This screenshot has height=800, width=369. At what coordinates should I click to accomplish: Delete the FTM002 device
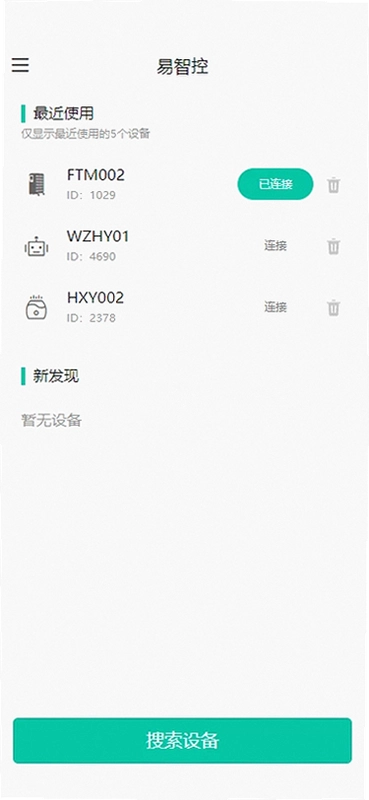pos(333,185)
